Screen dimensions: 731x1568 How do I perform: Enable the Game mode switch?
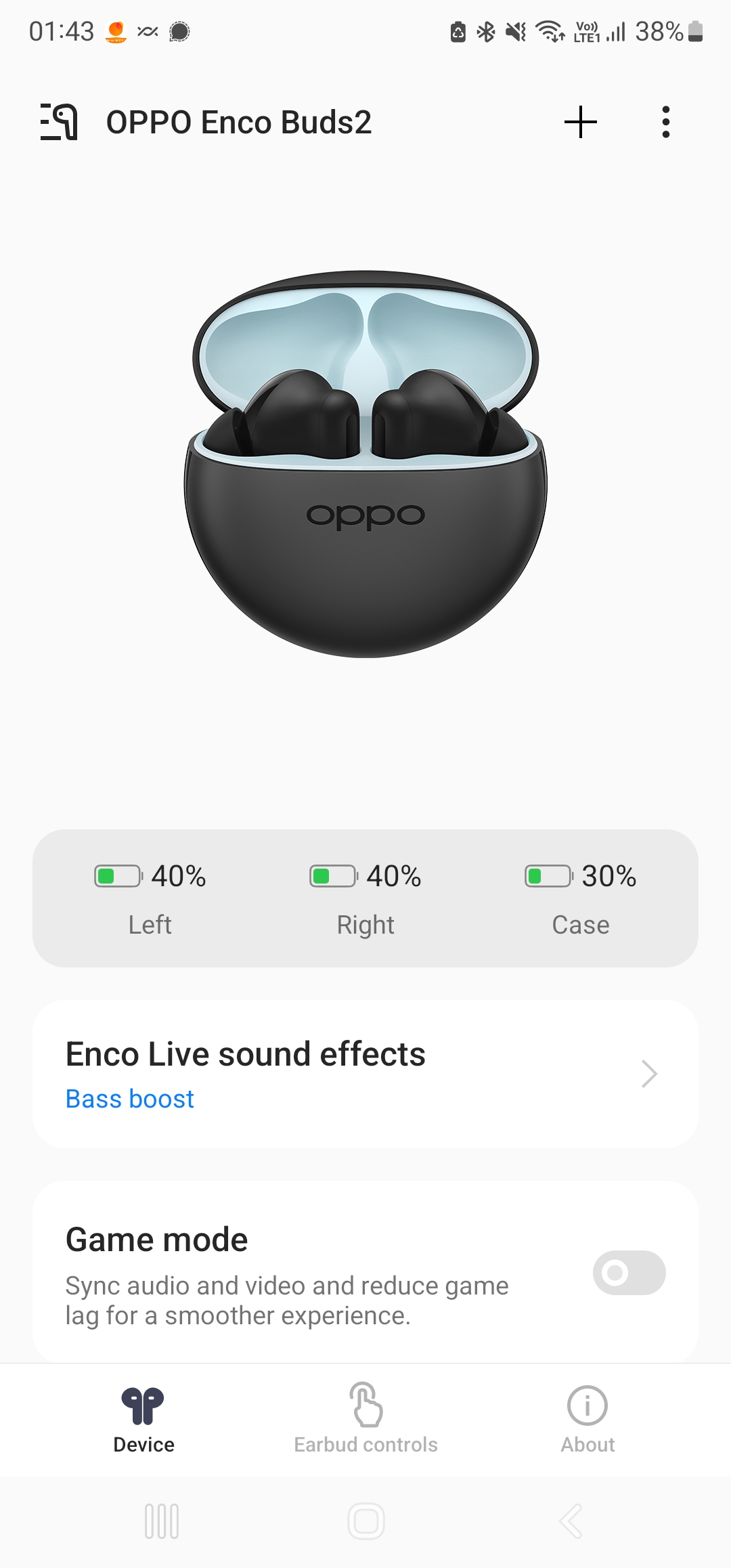tap(629, 1273)
